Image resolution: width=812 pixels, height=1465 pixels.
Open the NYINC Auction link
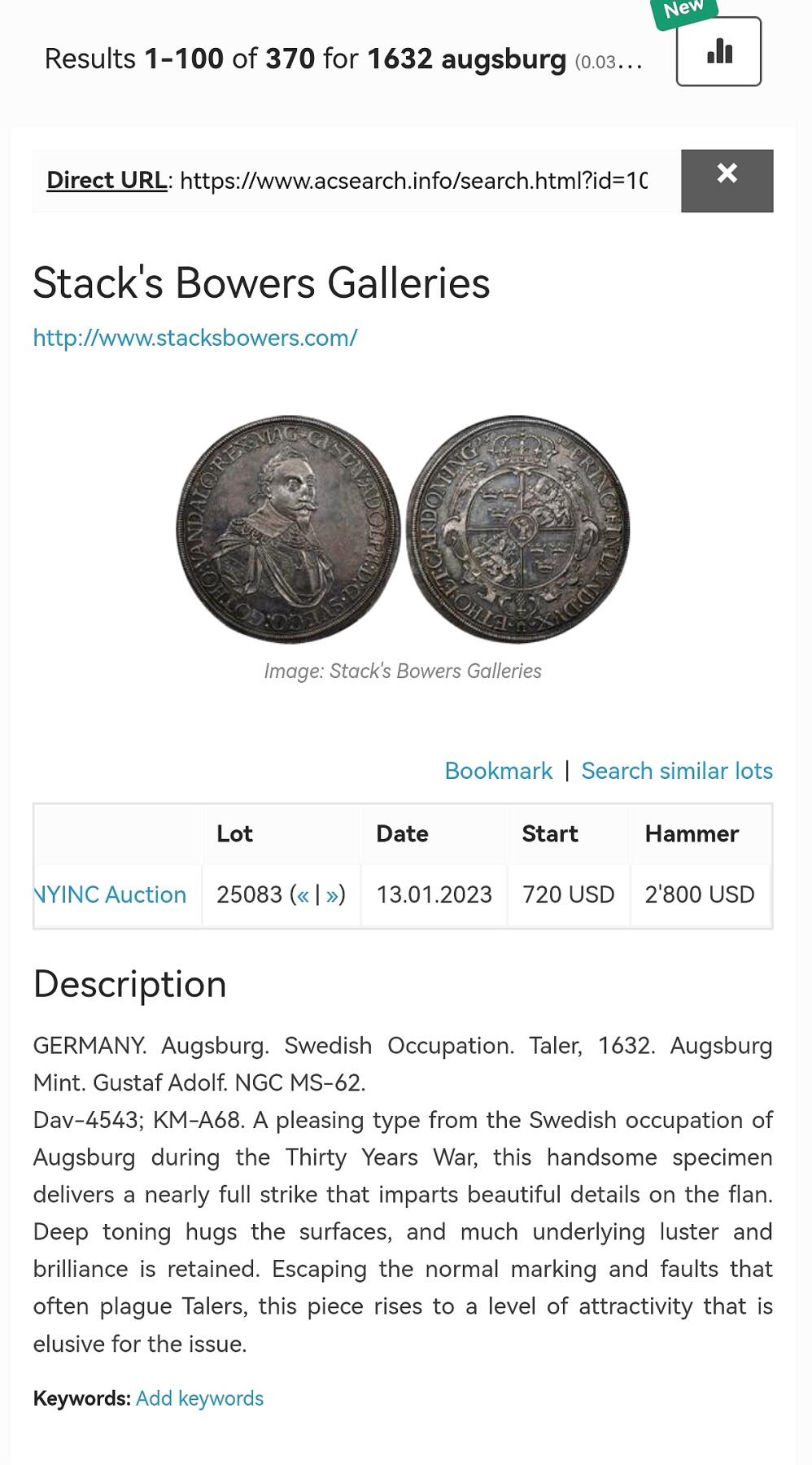(111, 894)
